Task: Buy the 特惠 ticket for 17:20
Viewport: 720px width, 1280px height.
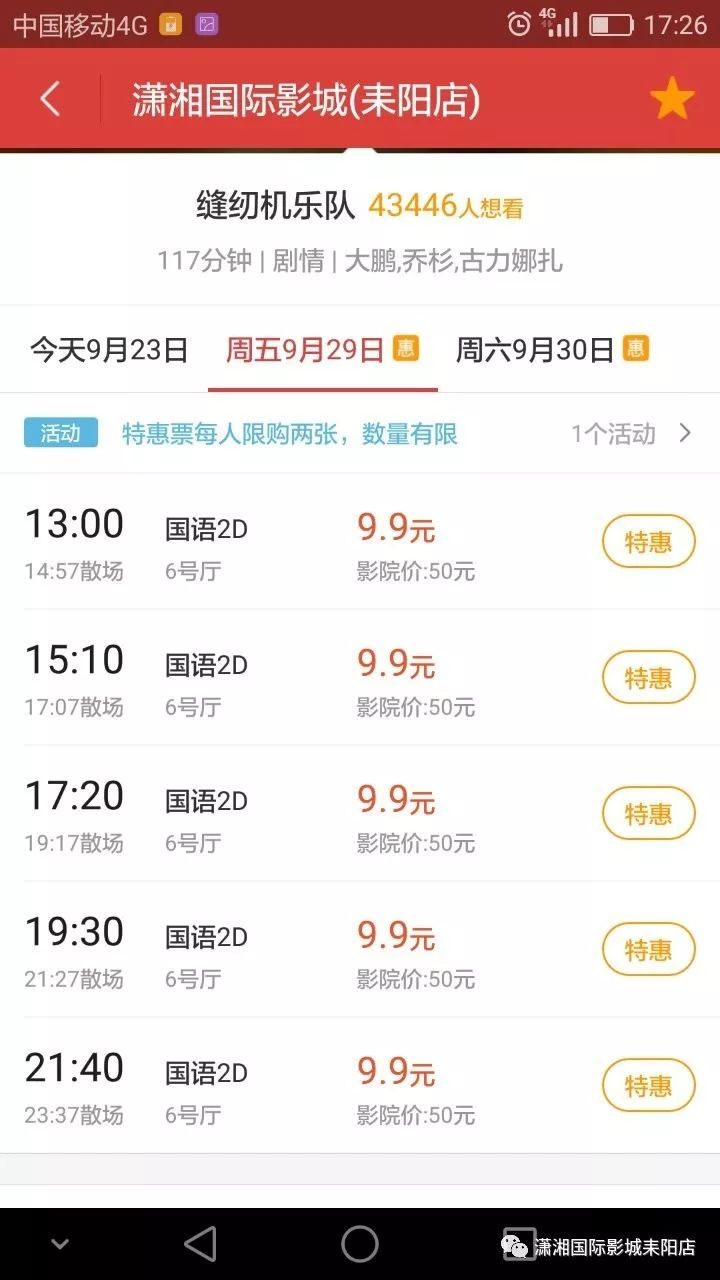Action: point(648,814)
